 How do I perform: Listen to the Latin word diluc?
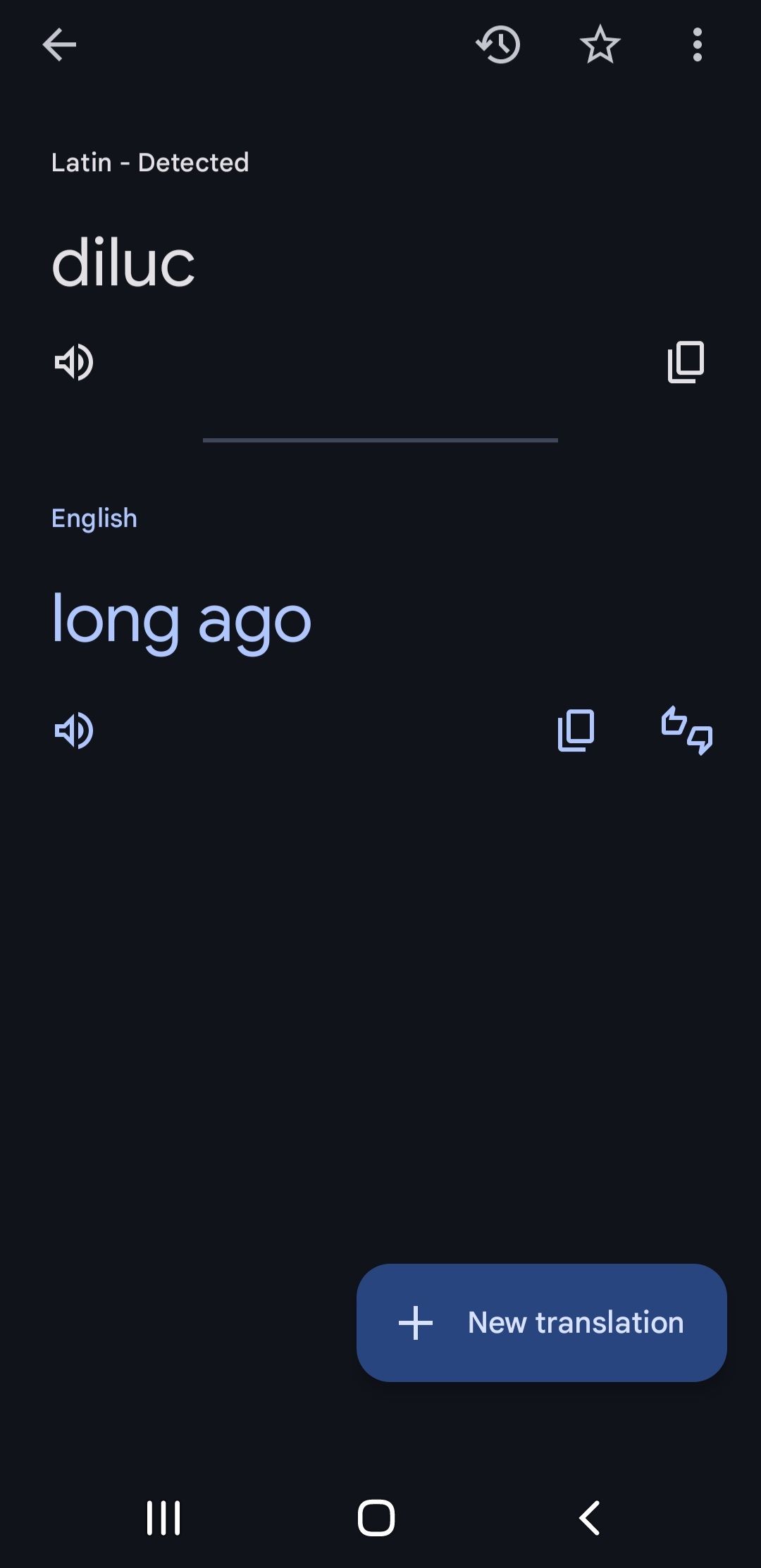click(74, 363)
